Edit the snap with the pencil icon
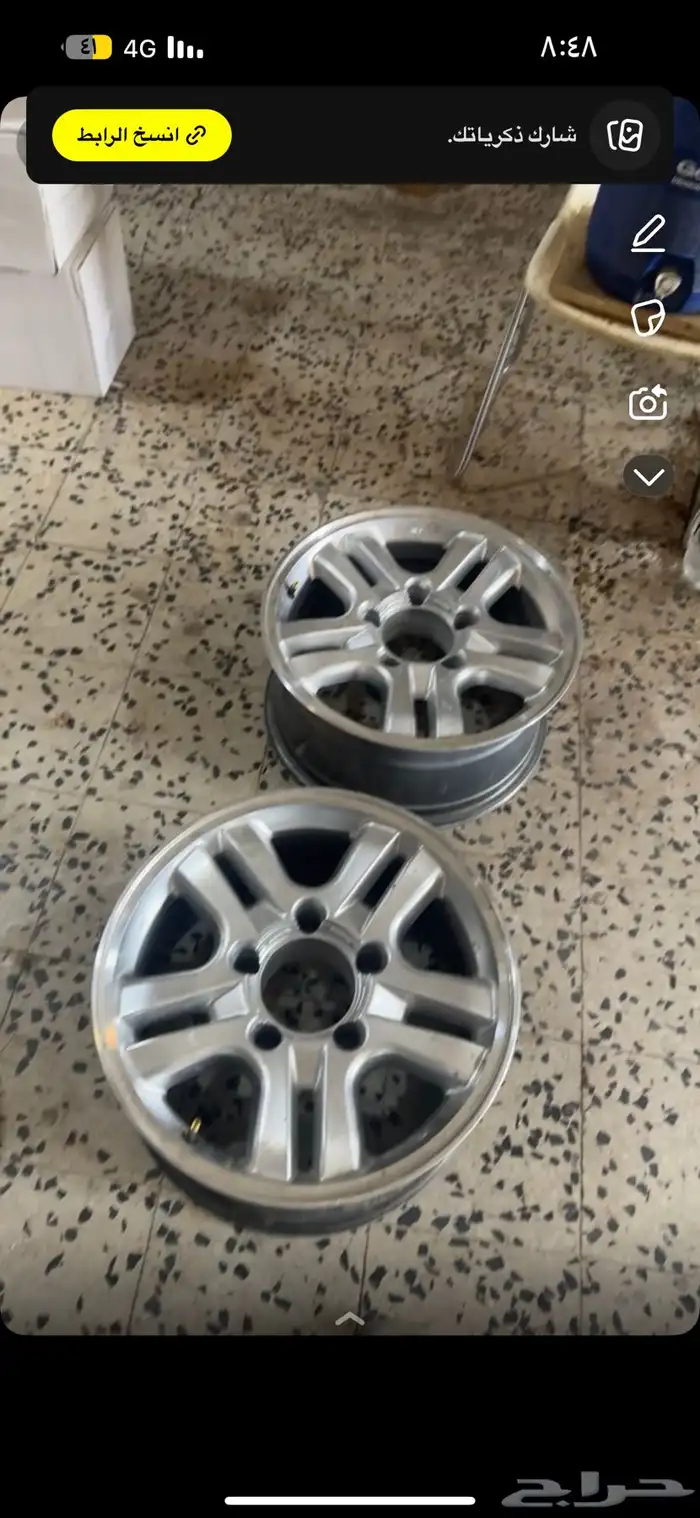700x1518 pixels. tap(648, 234)
